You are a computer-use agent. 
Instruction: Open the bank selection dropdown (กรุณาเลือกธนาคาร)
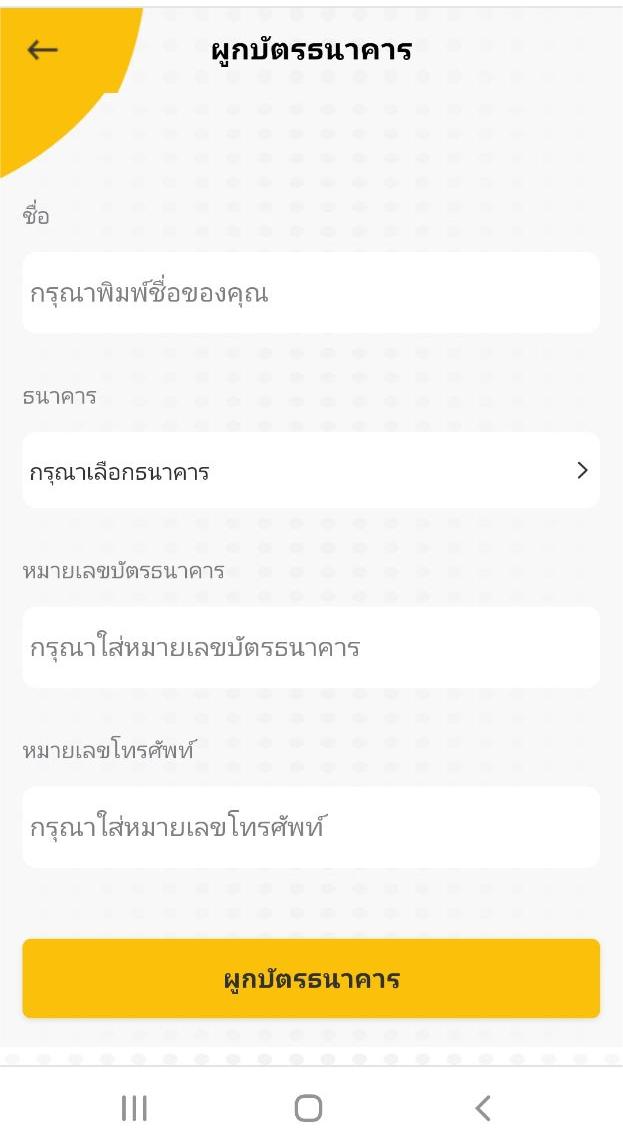point(311,471)
